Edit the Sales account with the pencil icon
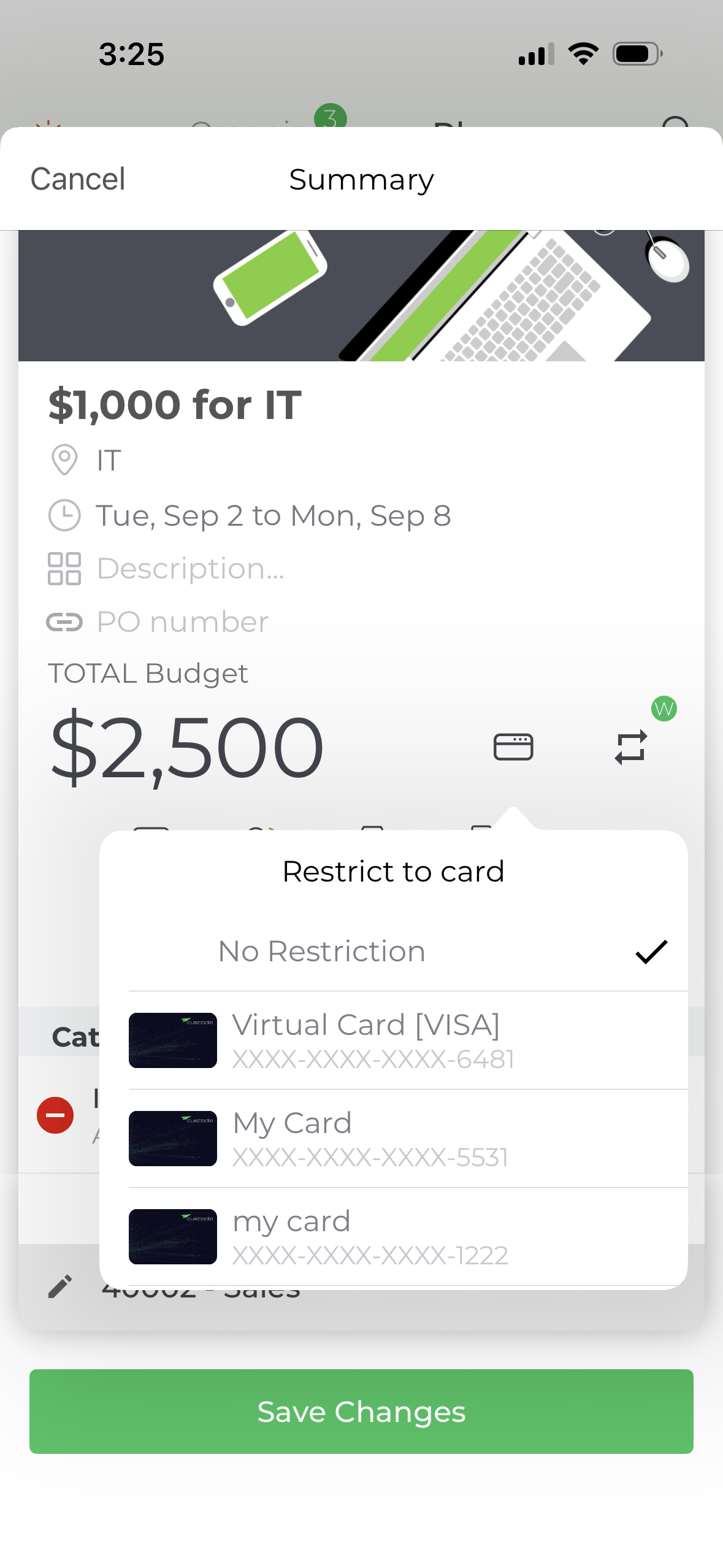 click(x=60, y=1286)
